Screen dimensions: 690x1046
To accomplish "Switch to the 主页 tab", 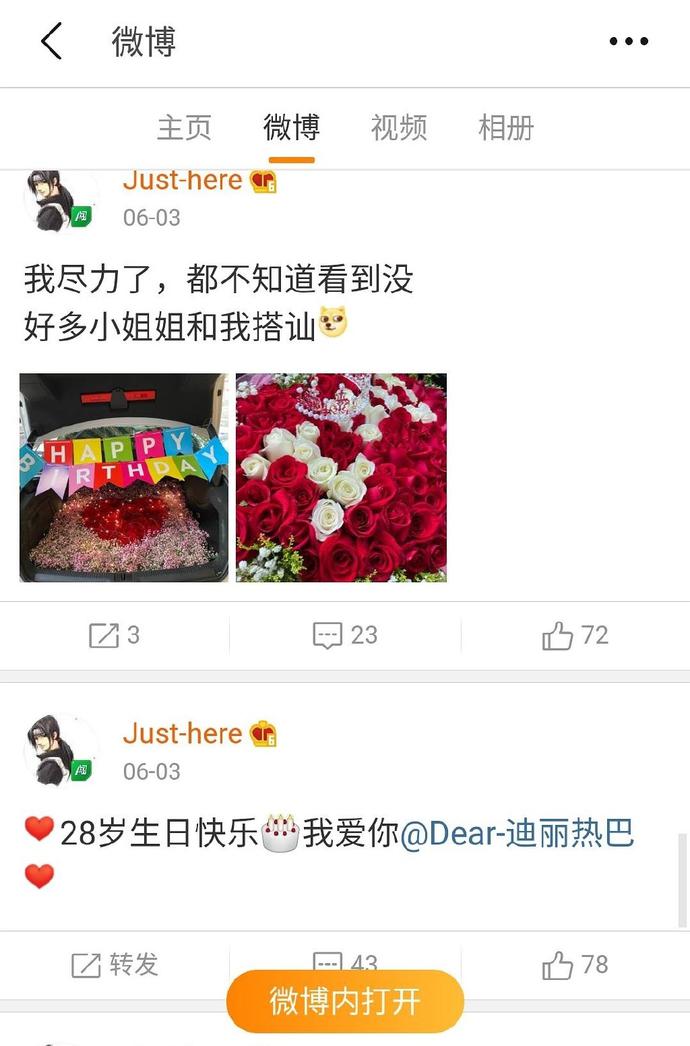I will pos(184,128).
